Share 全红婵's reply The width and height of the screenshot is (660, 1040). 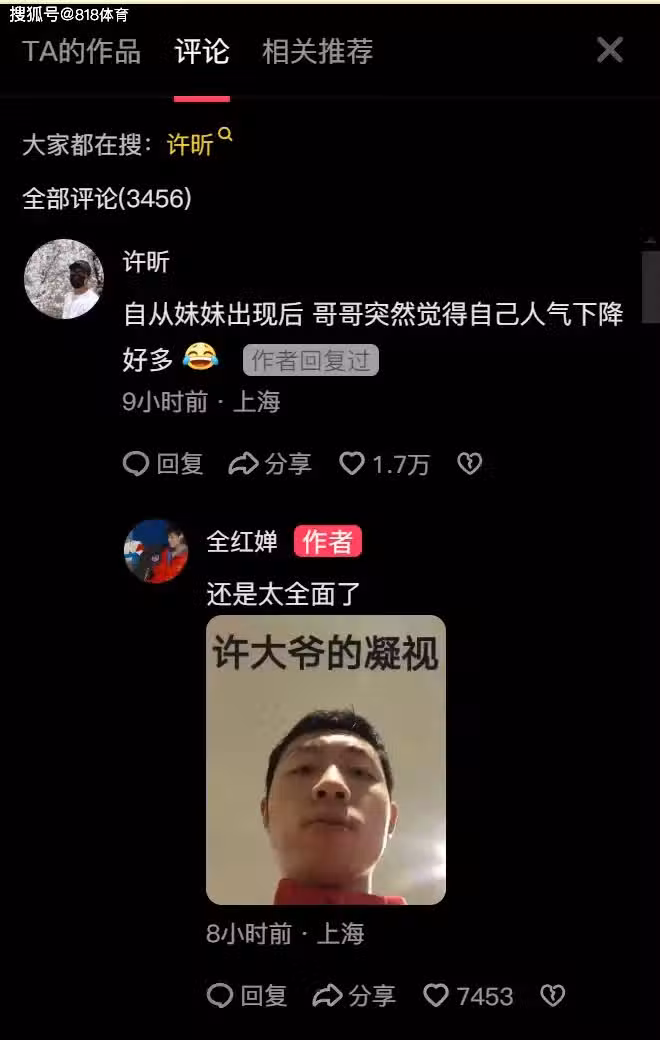point(354,996)
